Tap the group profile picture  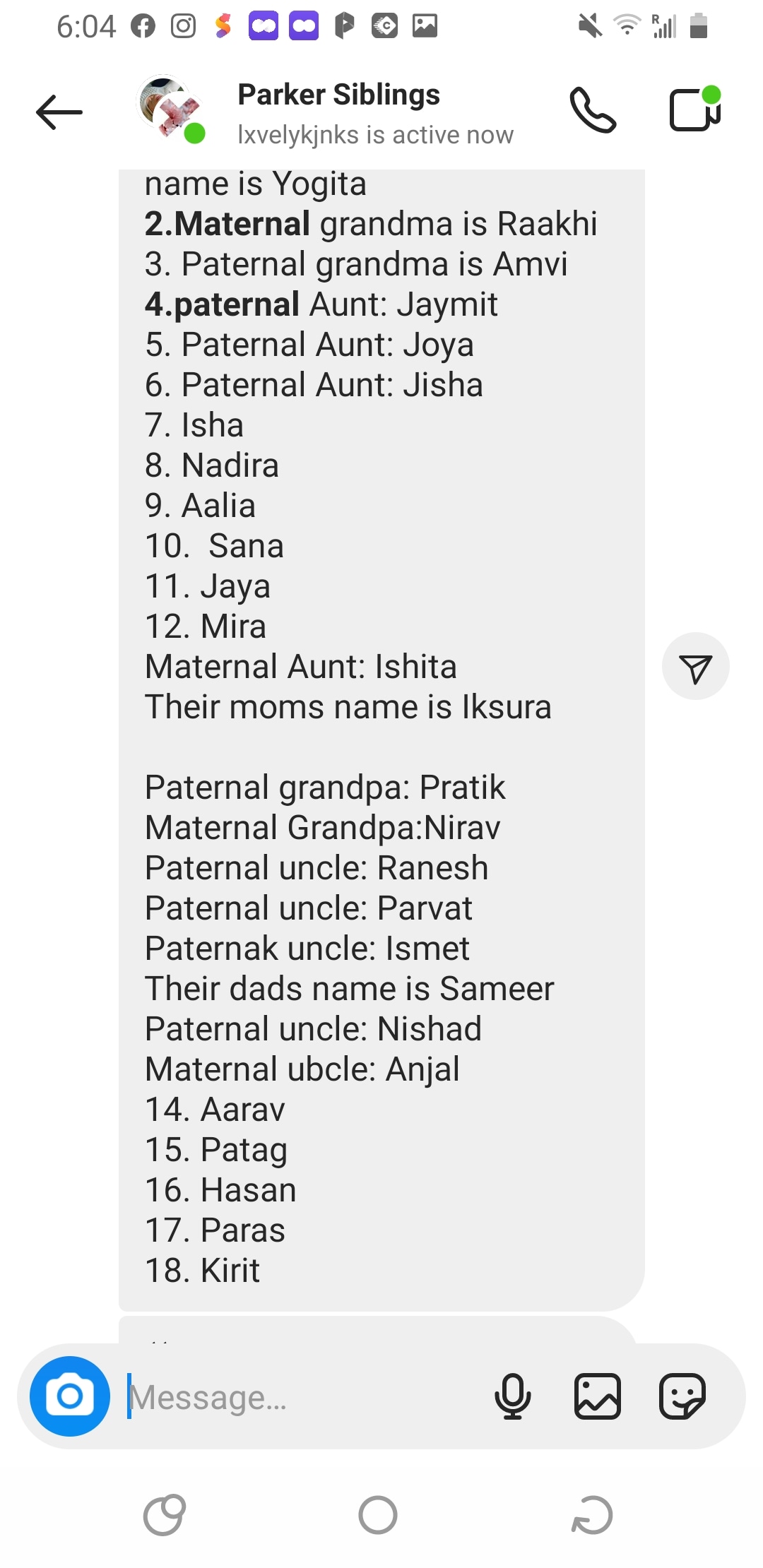[170, 108]
